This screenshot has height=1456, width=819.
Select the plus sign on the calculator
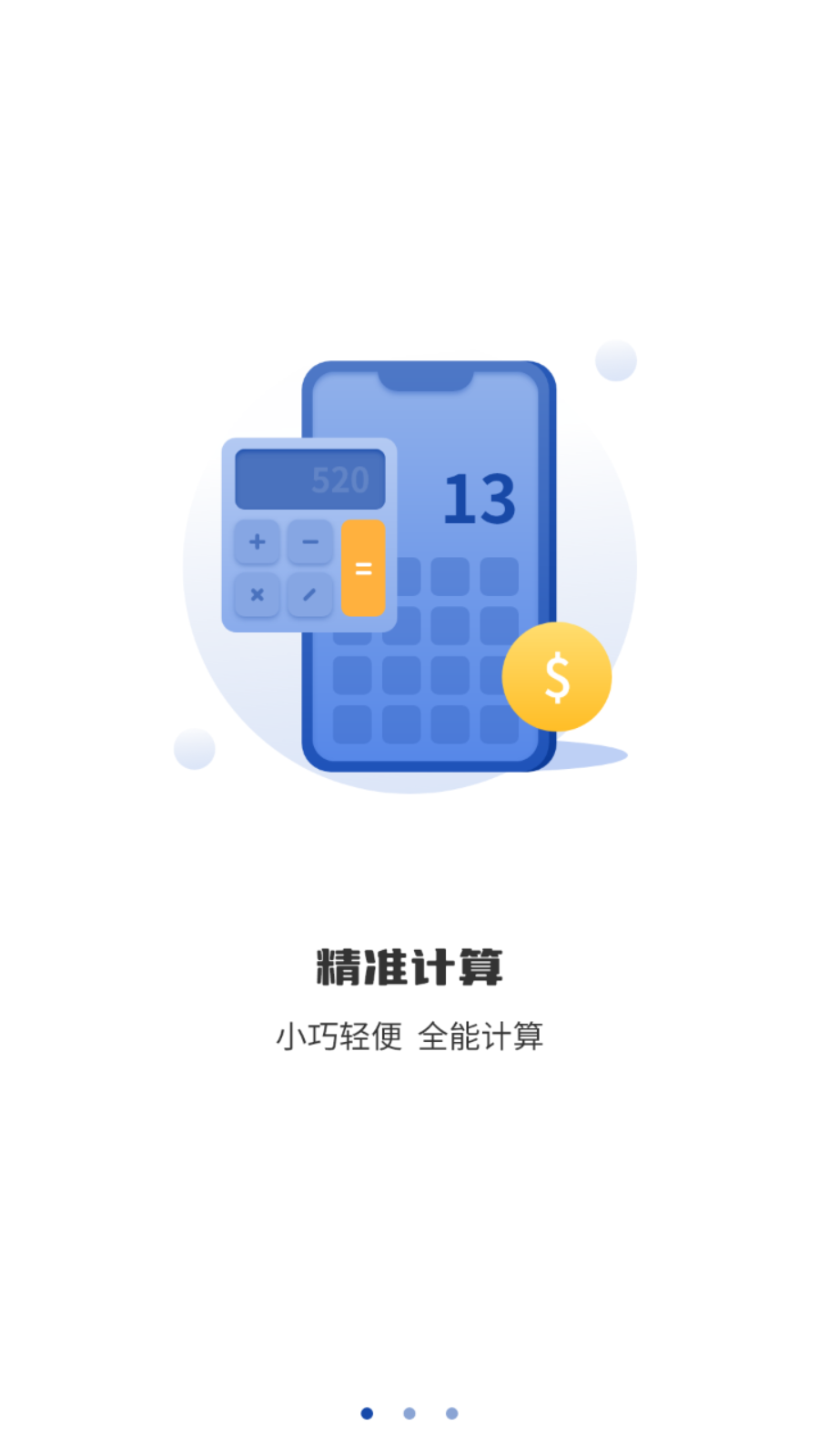pos(256,542)
